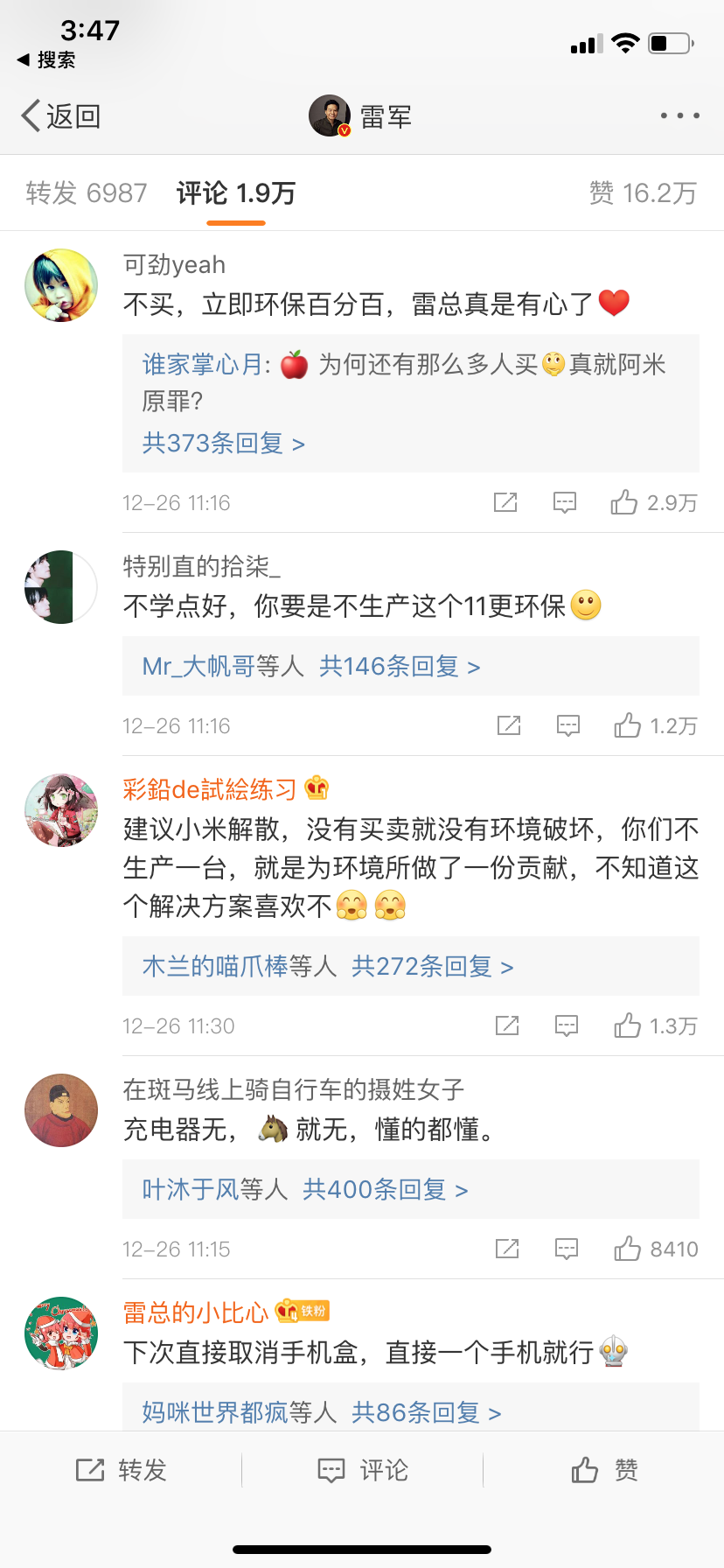Image resolution: width=724 pixels, height=1568 pixels.
Task: Open 共400条回复 reply thread
Action: point(385,1190)
